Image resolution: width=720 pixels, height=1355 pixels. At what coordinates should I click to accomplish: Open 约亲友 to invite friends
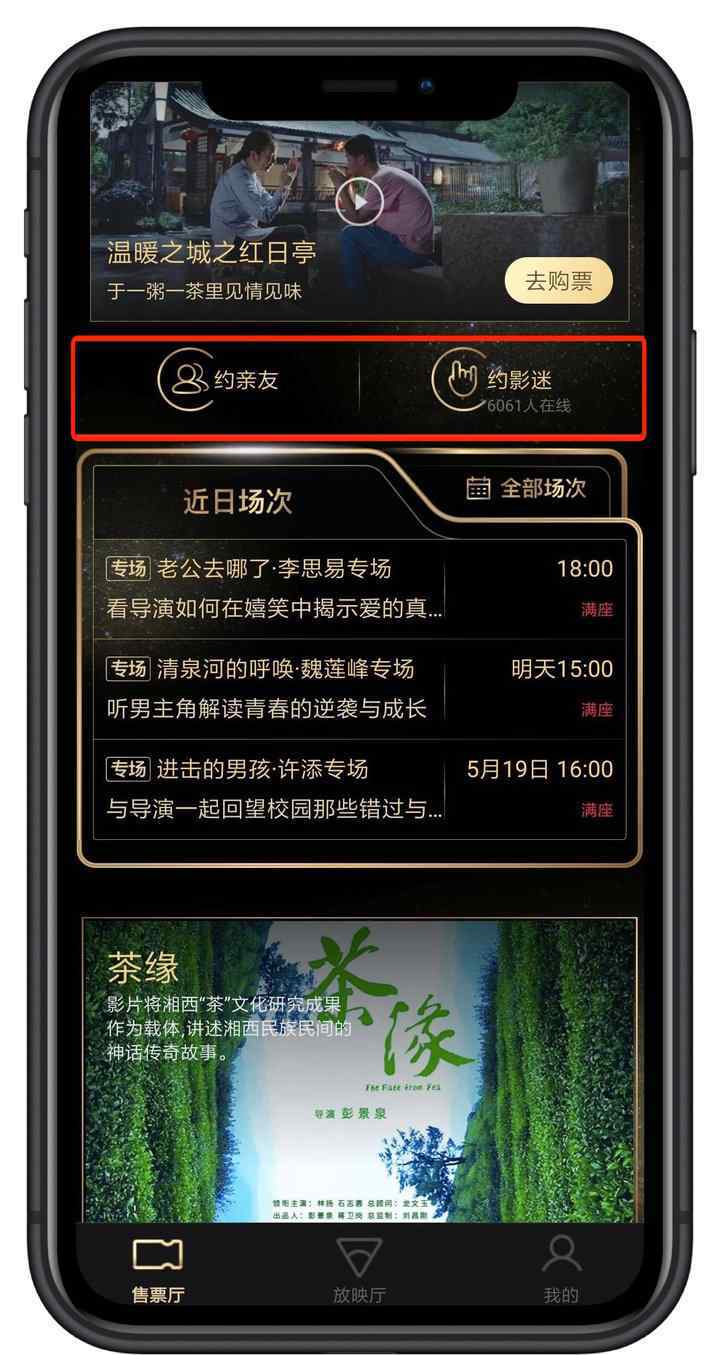click(x=217, y=381)
